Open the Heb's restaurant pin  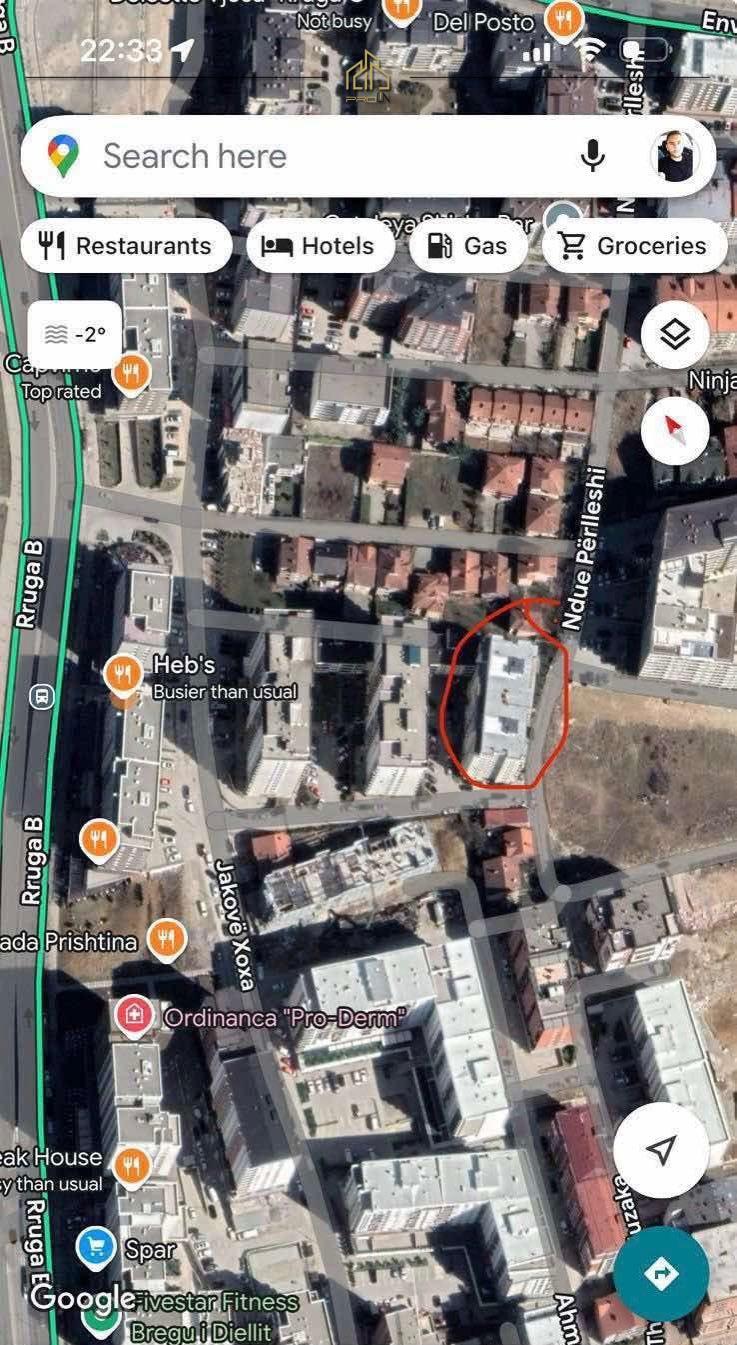tap(123, 674)
